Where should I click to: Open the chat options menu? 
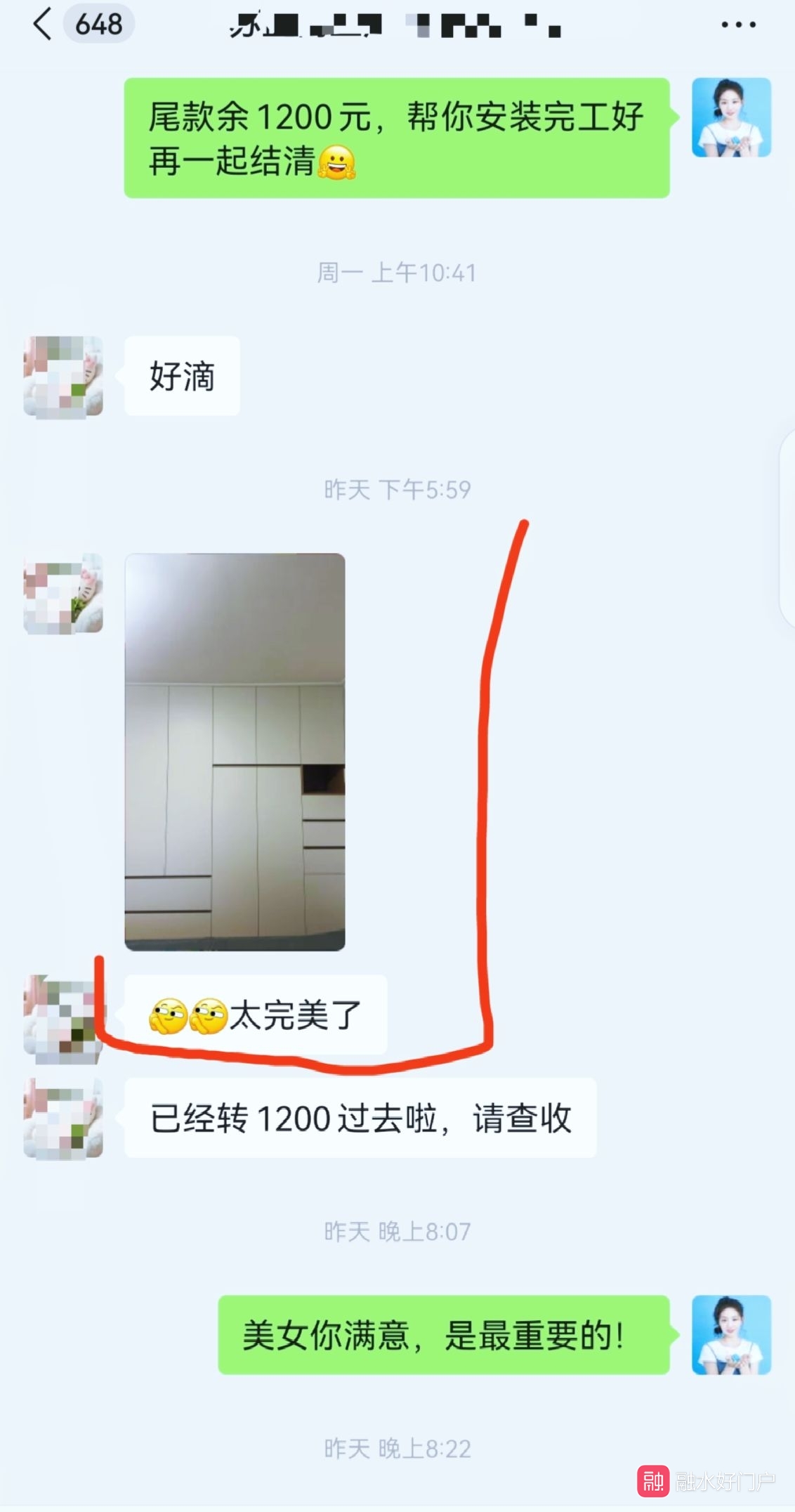pyautogui.click(x=738, y=25)
